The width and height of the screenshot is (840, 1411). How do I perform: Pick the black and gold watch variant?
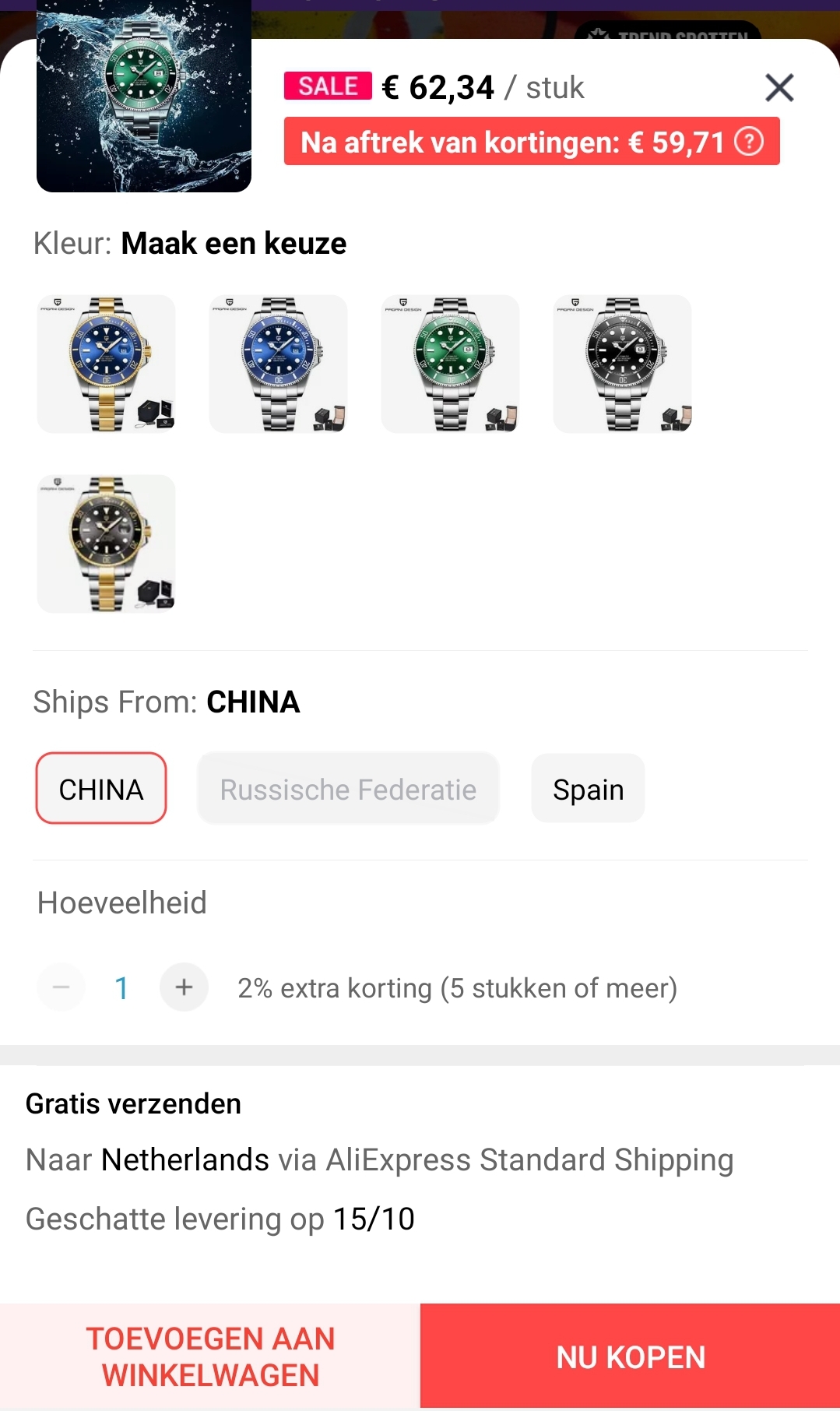107,544
